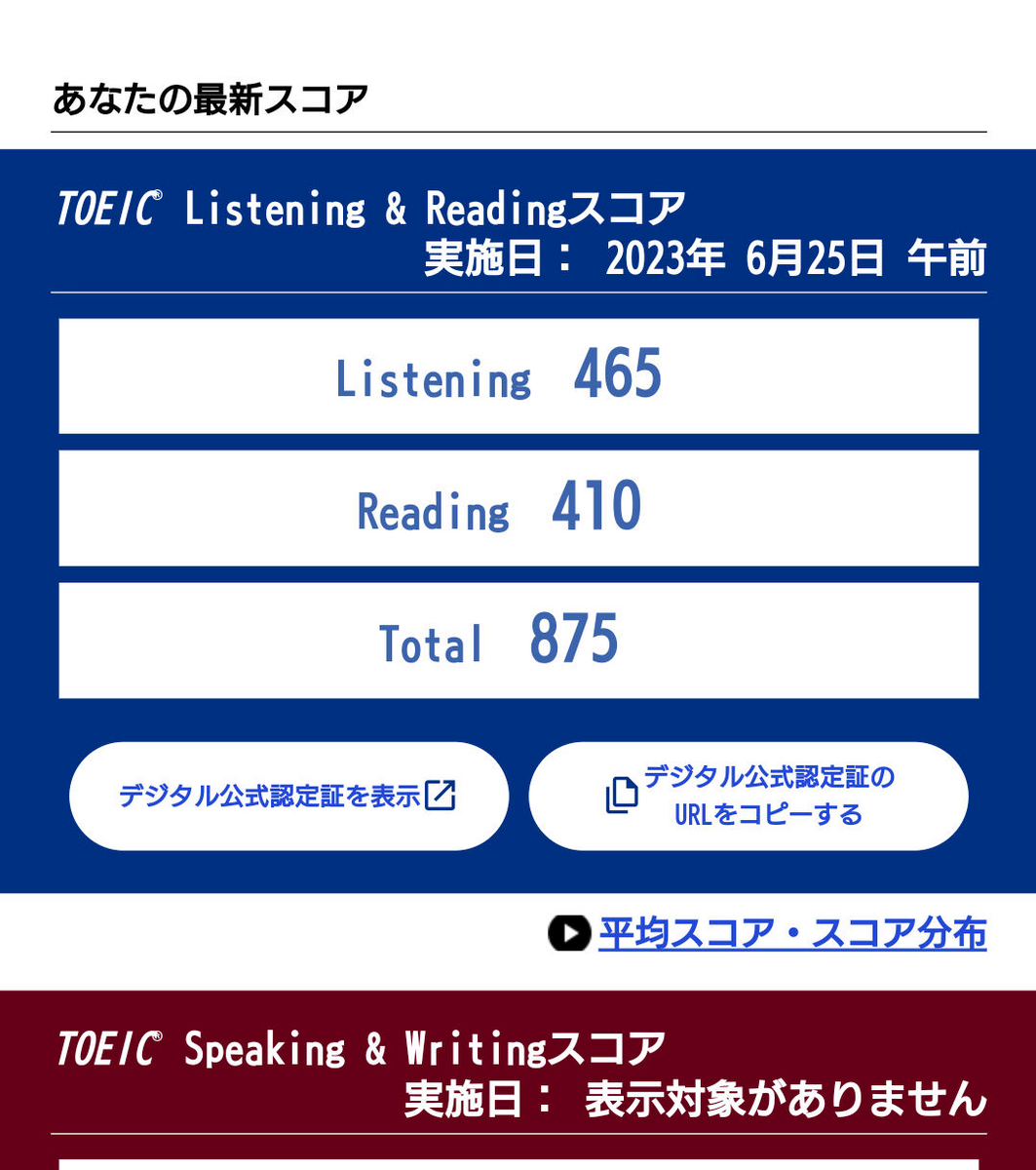This screenshot has height=1170, width=1036.
Task: Click the arrow inside the 平均スコア link icon
Action: 571,933
